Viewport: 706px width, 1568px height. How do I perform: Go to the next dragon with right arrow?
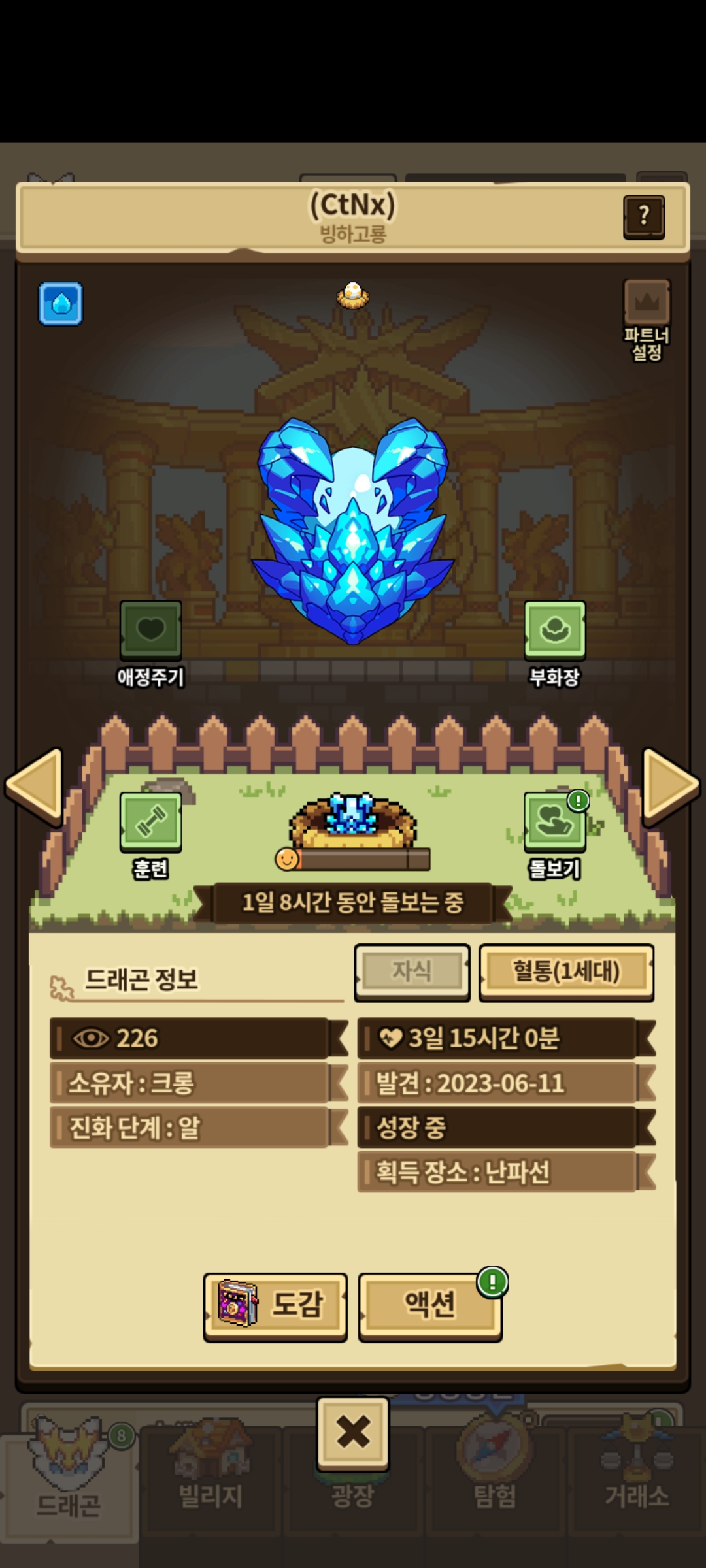[x=671, y=786]
